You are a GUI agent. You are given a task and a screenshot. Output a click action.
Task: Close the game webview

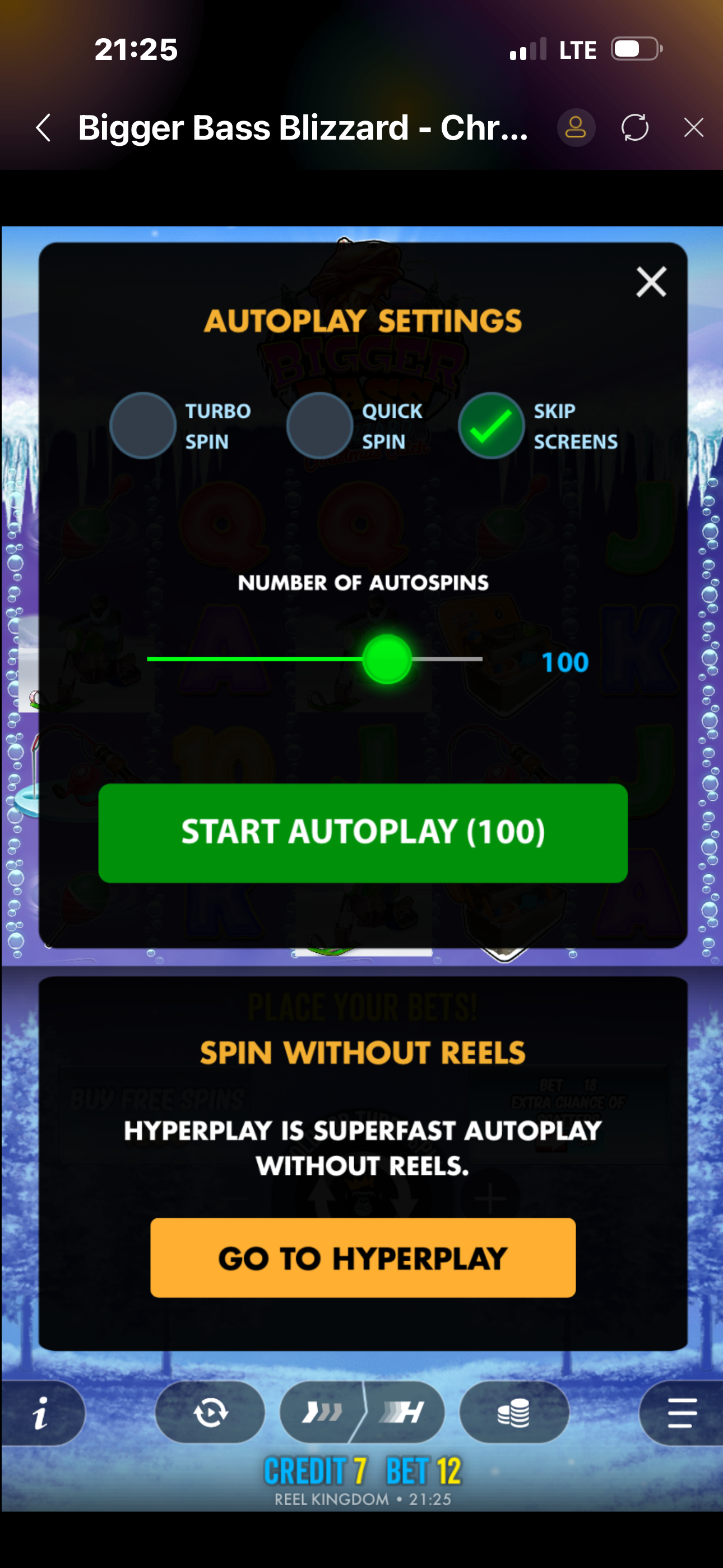coord(693,128)
